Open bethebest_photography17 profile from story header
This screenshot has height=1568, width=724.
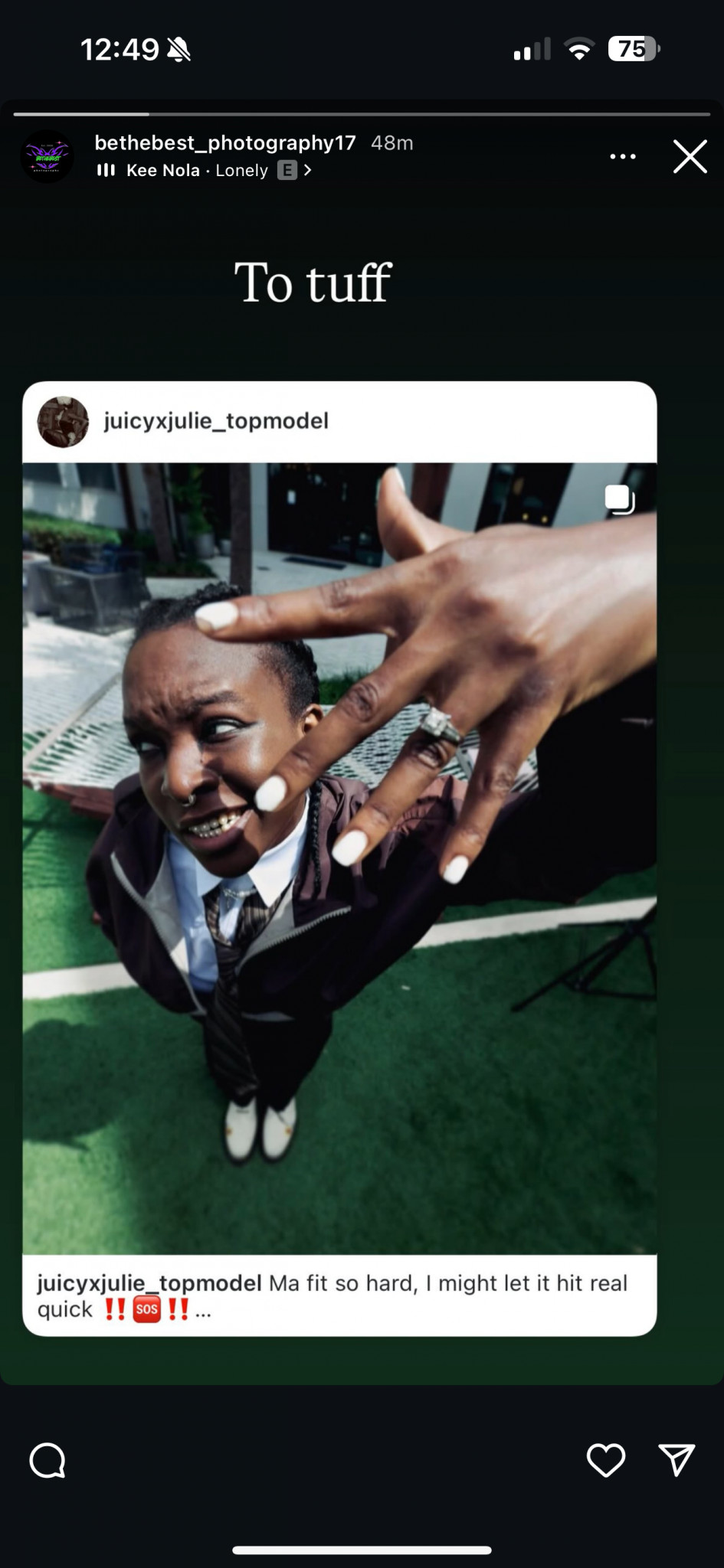[x=224, y=142]
